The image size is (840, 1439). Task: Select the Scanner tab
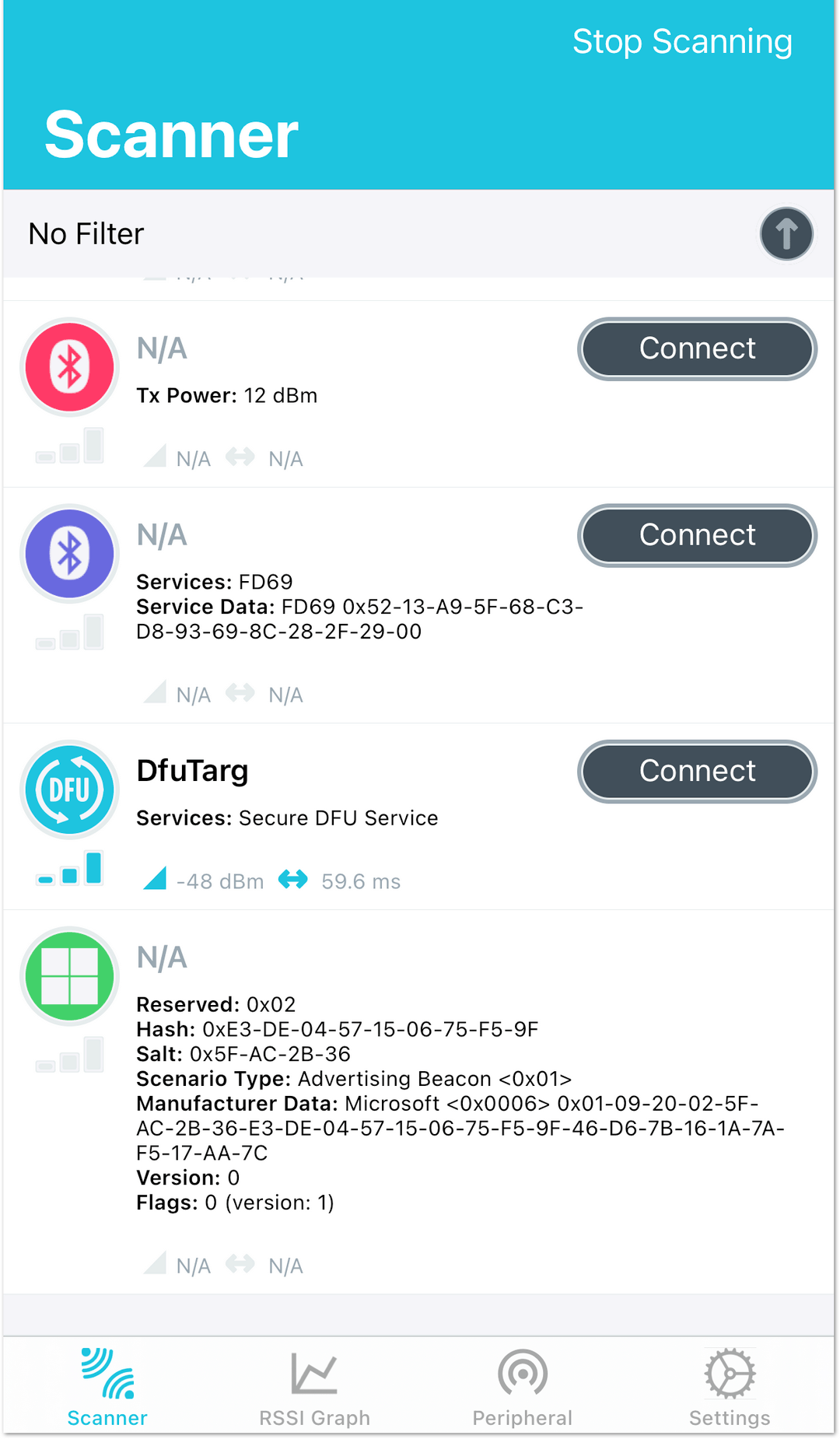point(107,1388)
